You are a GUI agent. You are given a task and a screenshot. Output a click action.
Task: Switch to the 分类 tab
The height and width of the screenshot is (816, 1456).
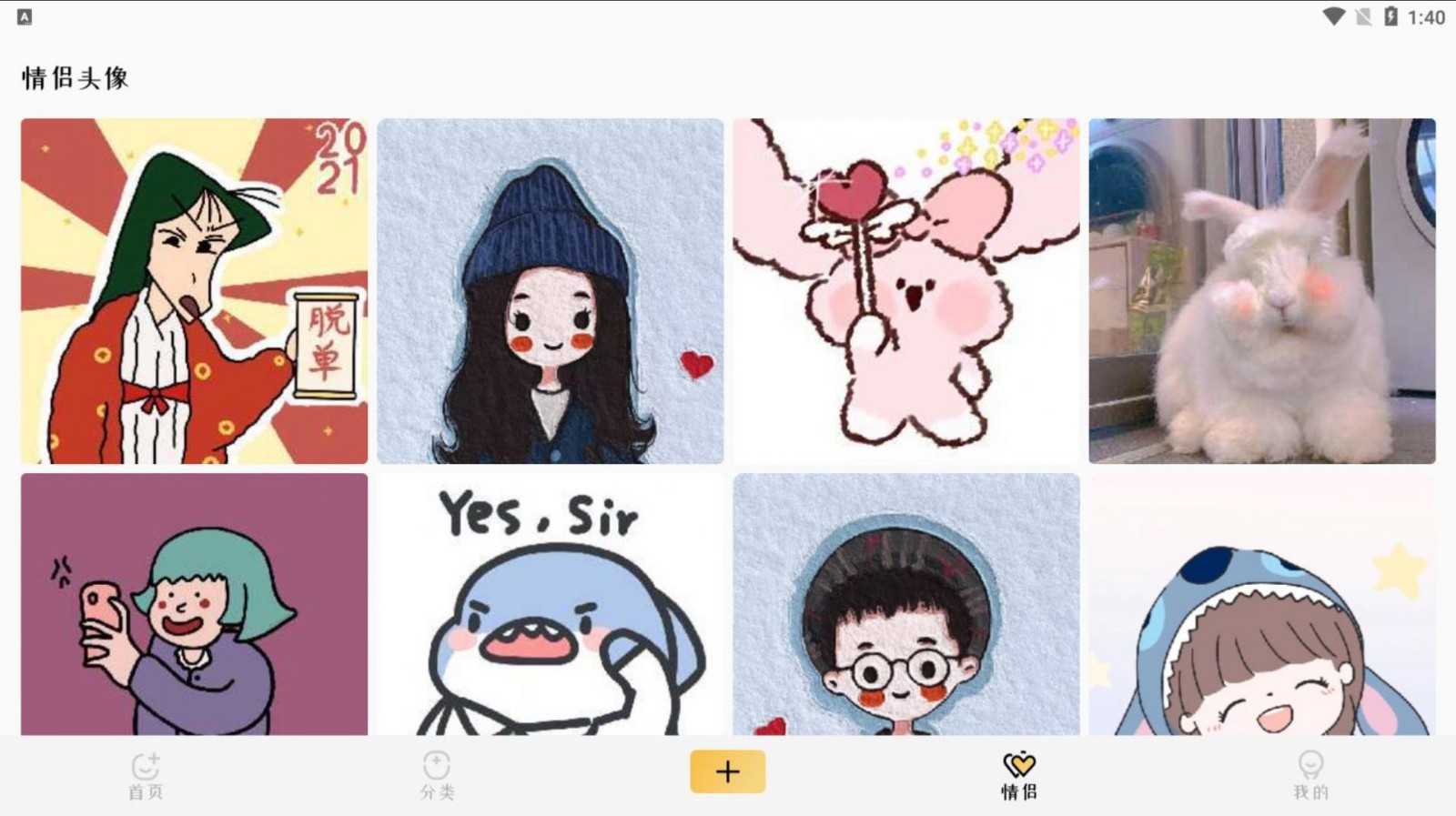pyautogui.click(x=437, y=775)
